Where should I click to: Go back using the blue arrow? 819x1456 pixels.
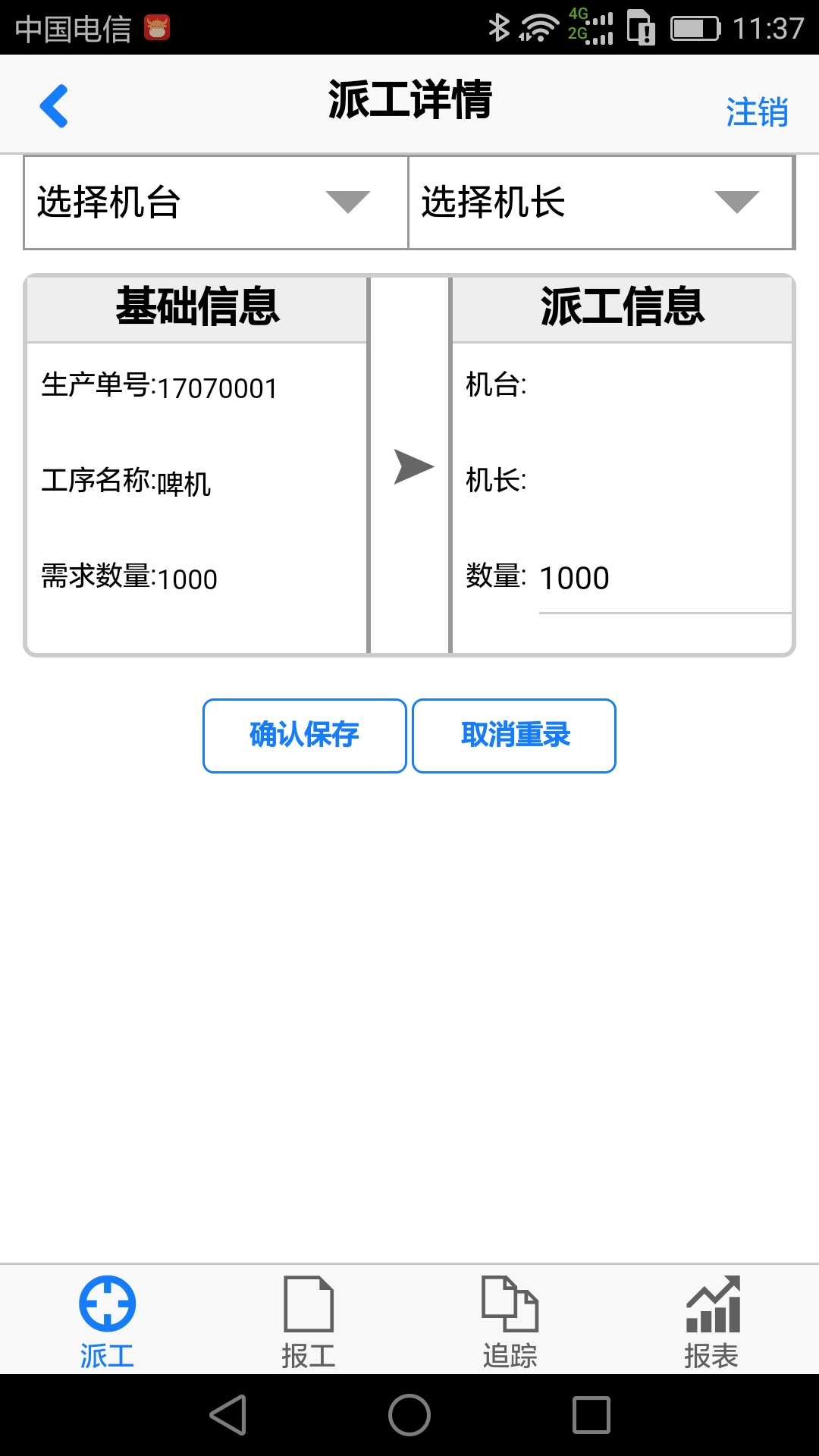[x=54, y=105]
